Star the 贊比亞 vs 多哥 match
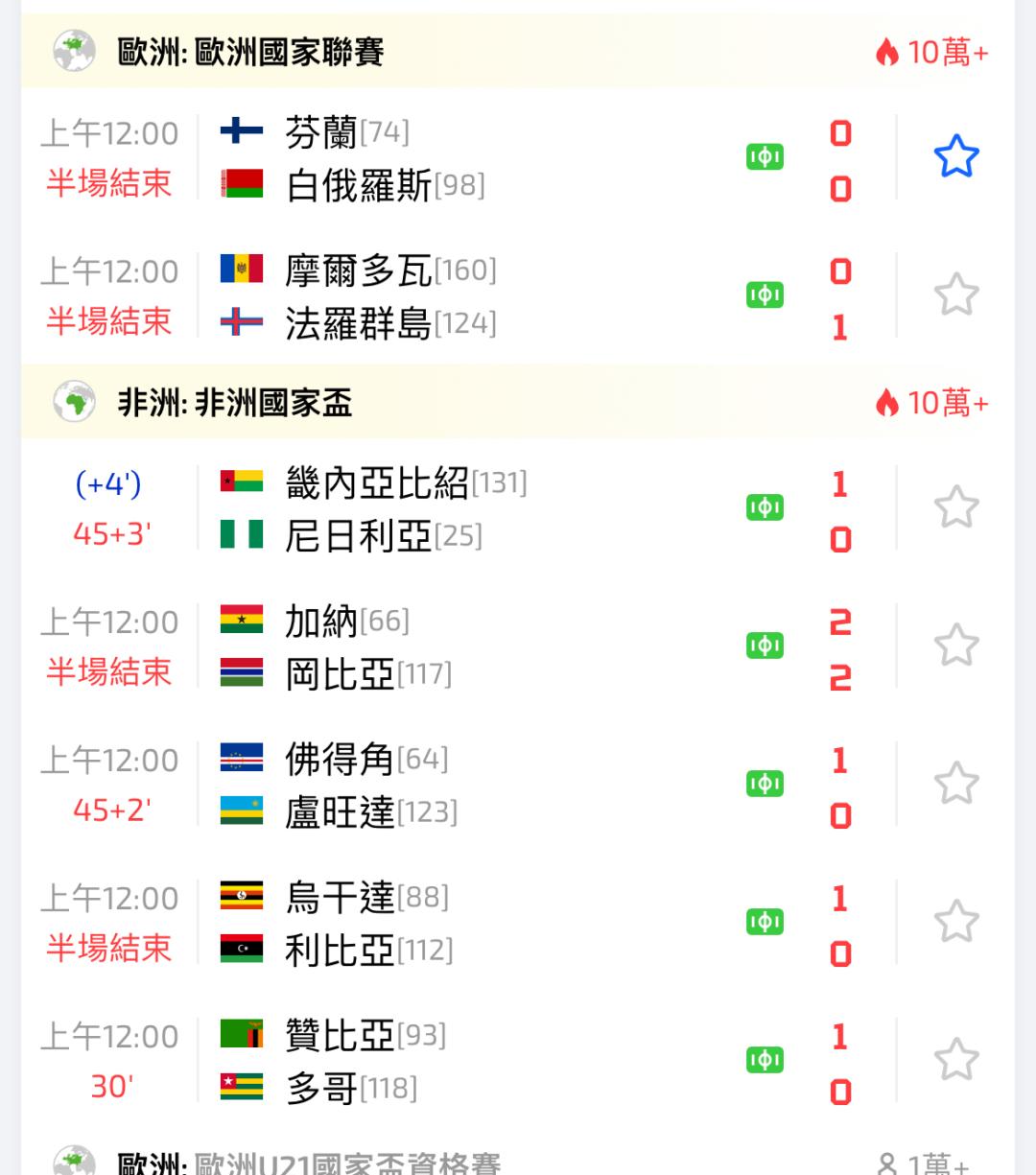 [956, 1060]
